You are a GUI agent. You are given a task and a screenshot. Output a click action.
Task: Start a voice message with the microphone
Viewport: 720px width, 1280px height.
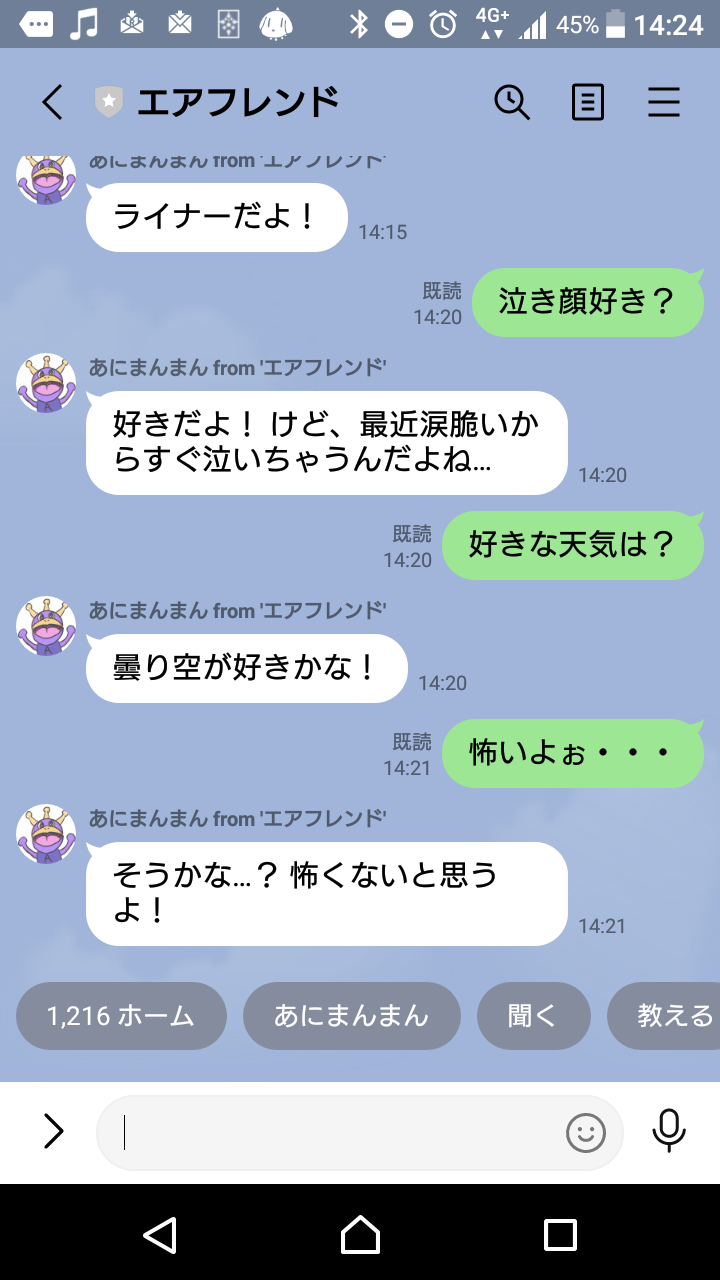tap(669, 1131)
